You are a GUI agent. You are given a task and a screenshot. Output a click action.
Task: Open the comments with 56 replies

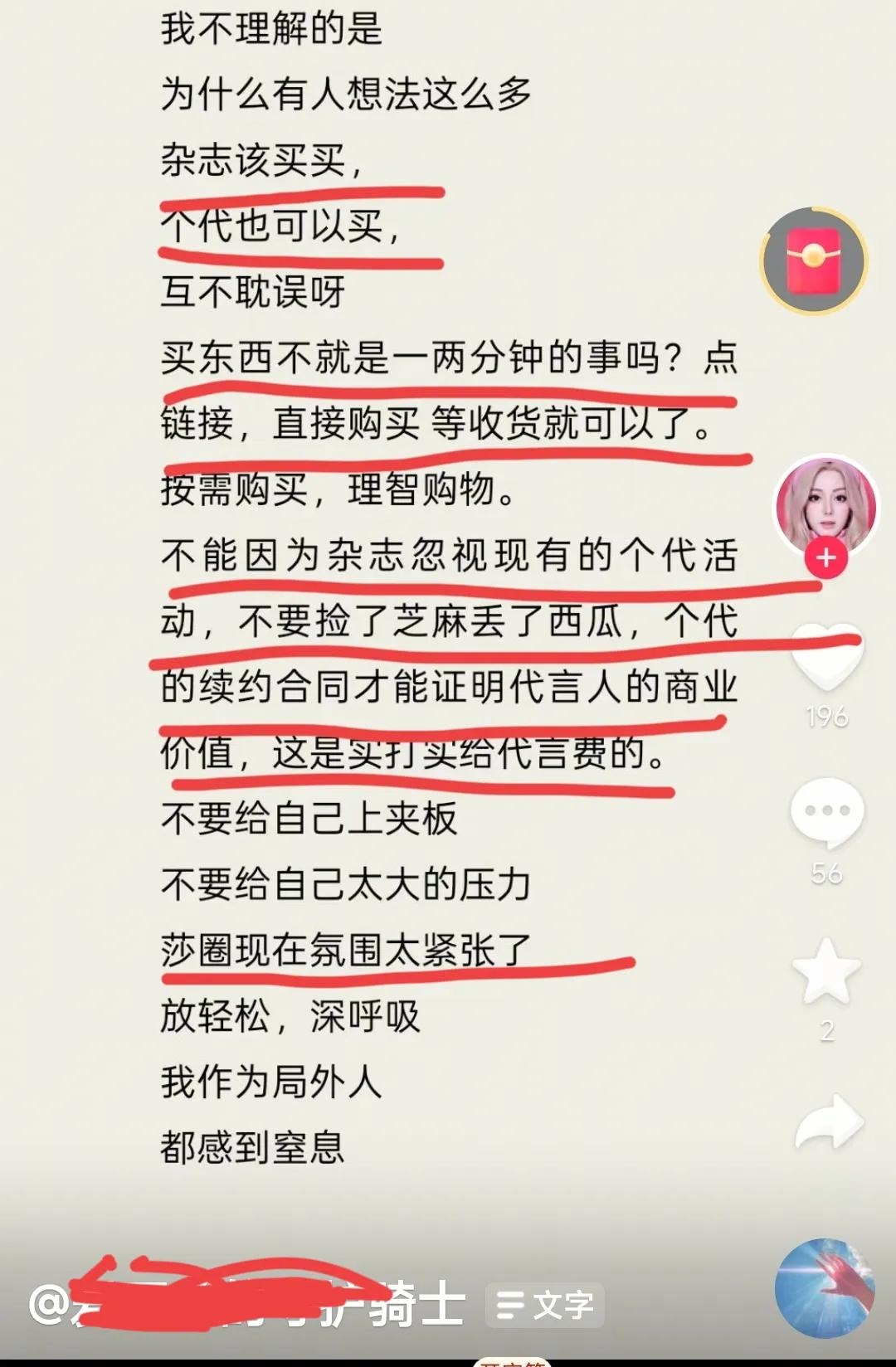(826, 813)
